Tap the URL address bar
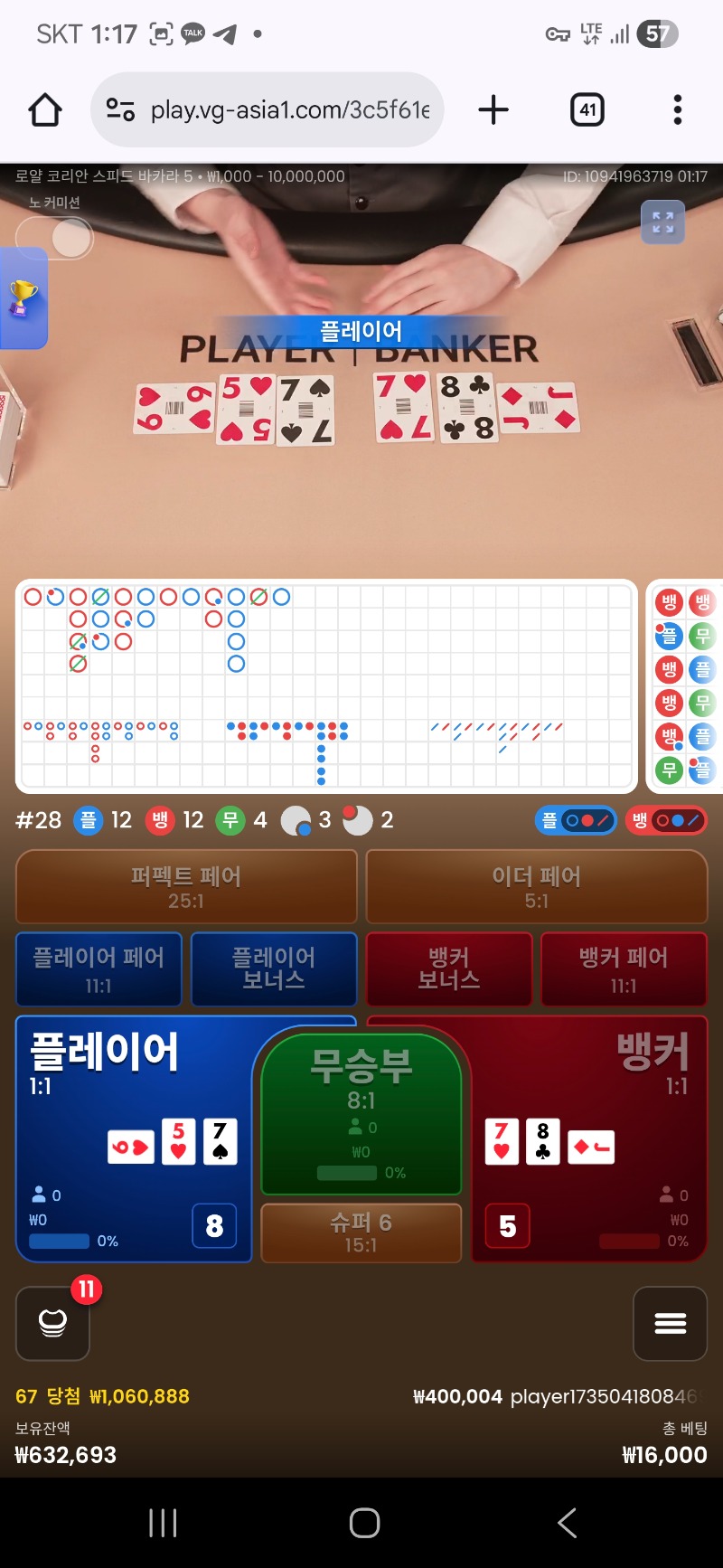 (271, 110)
